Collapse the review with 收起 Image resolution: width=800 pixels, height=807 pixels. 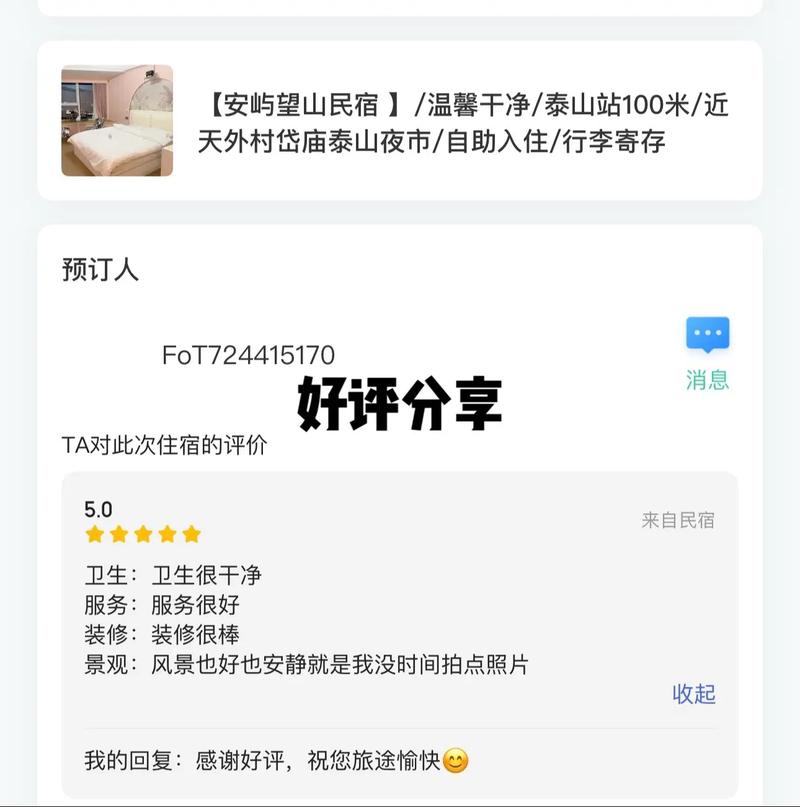[693, 694]
